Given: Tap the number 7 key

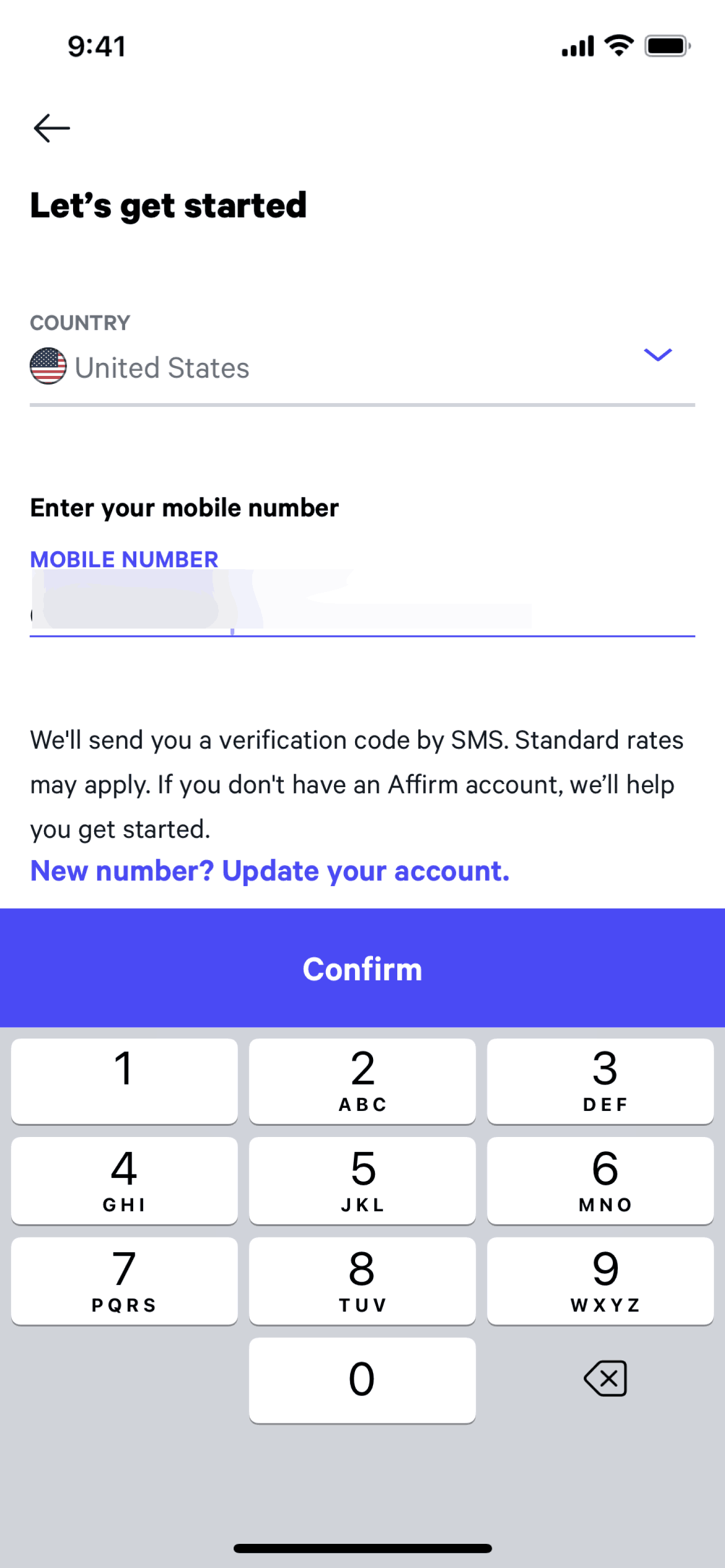Looking at the screenshot, I should [123, 1281].
